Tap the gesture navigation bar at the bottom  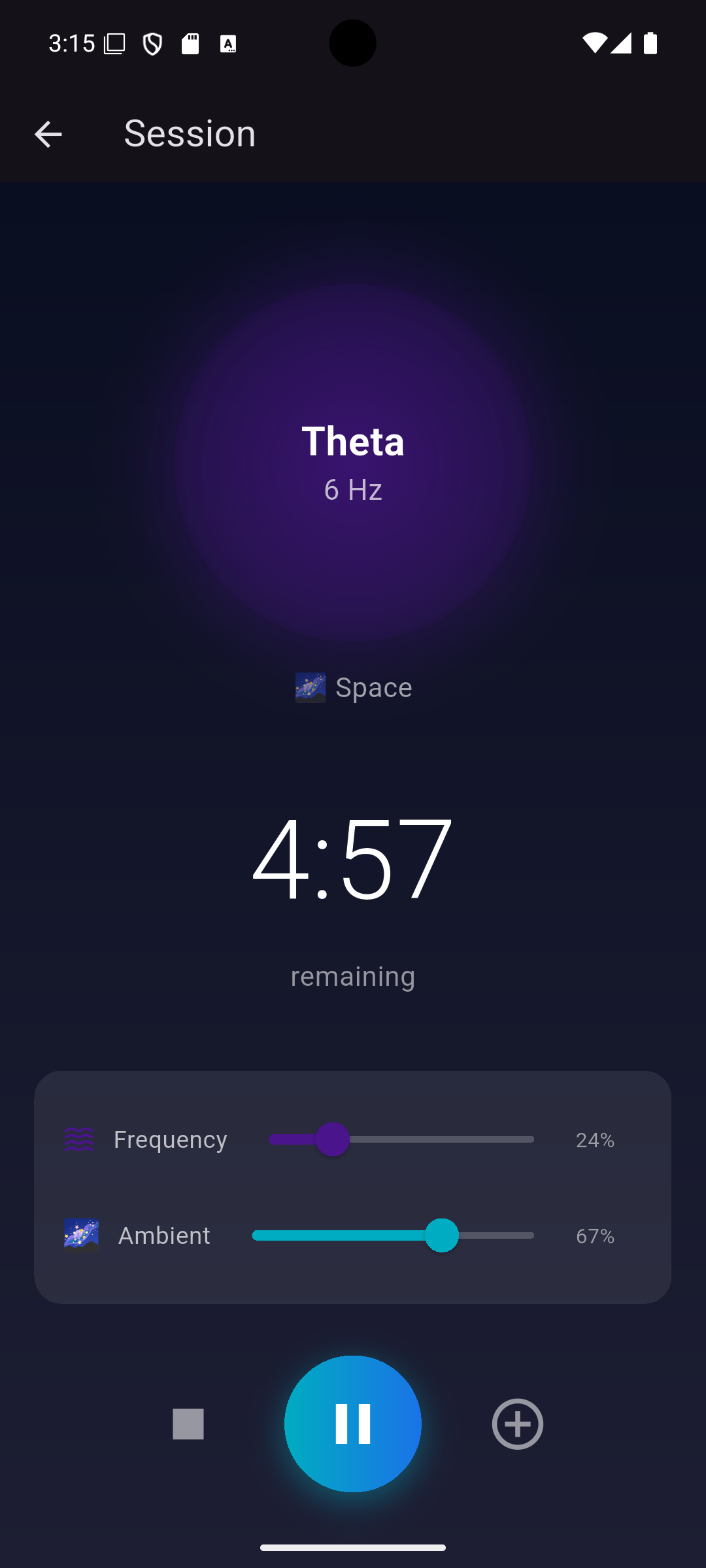(x=353, y=1546)
